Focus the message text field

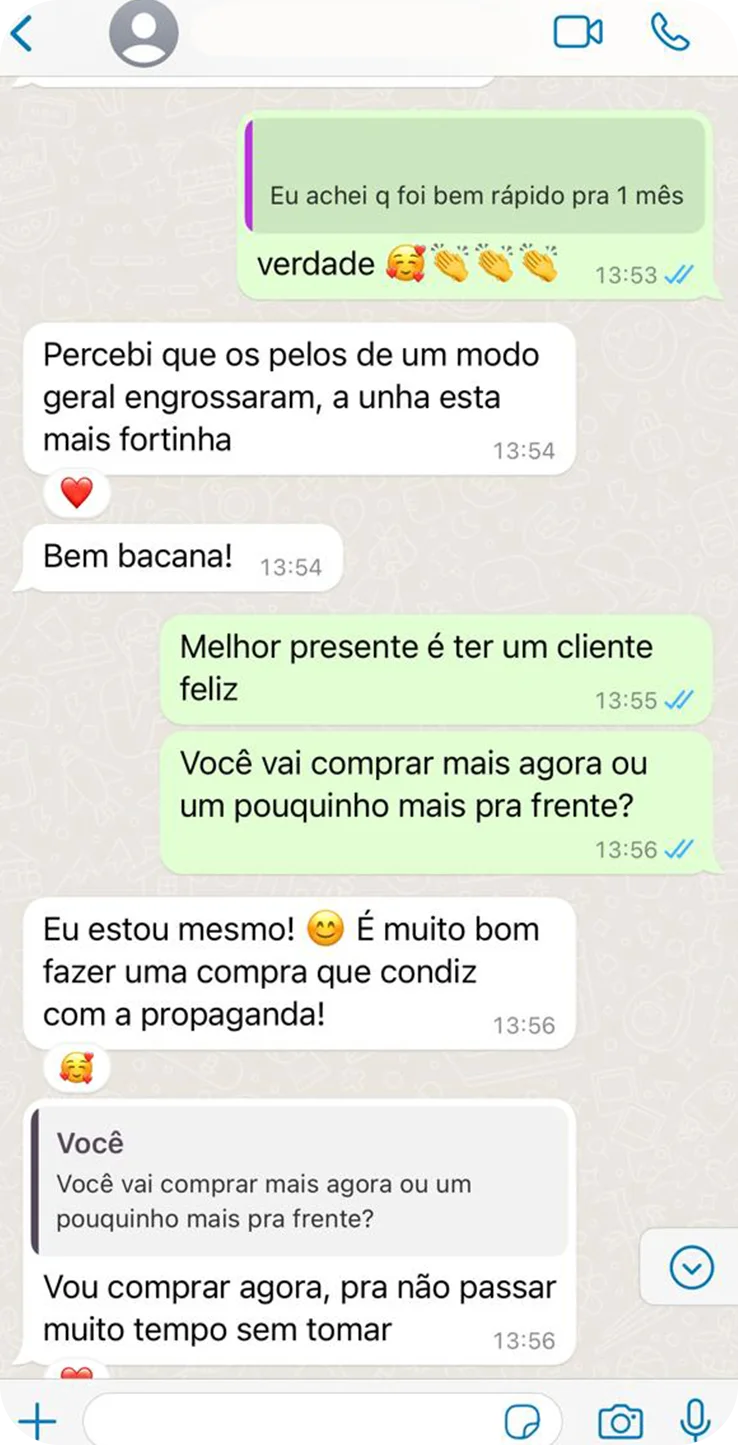290,1420
